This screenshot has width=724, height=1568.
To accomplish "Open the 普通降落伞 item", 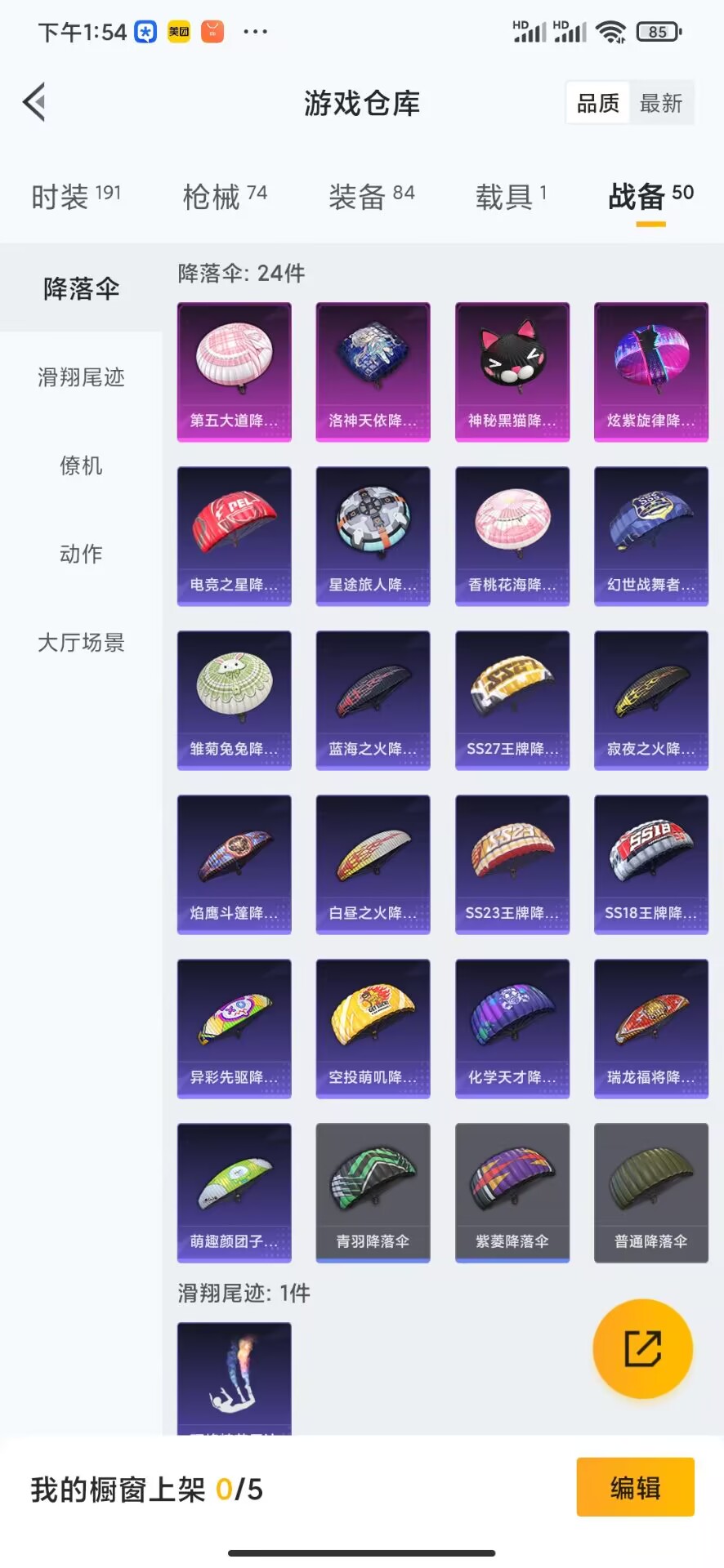I will coord(650,1192).
